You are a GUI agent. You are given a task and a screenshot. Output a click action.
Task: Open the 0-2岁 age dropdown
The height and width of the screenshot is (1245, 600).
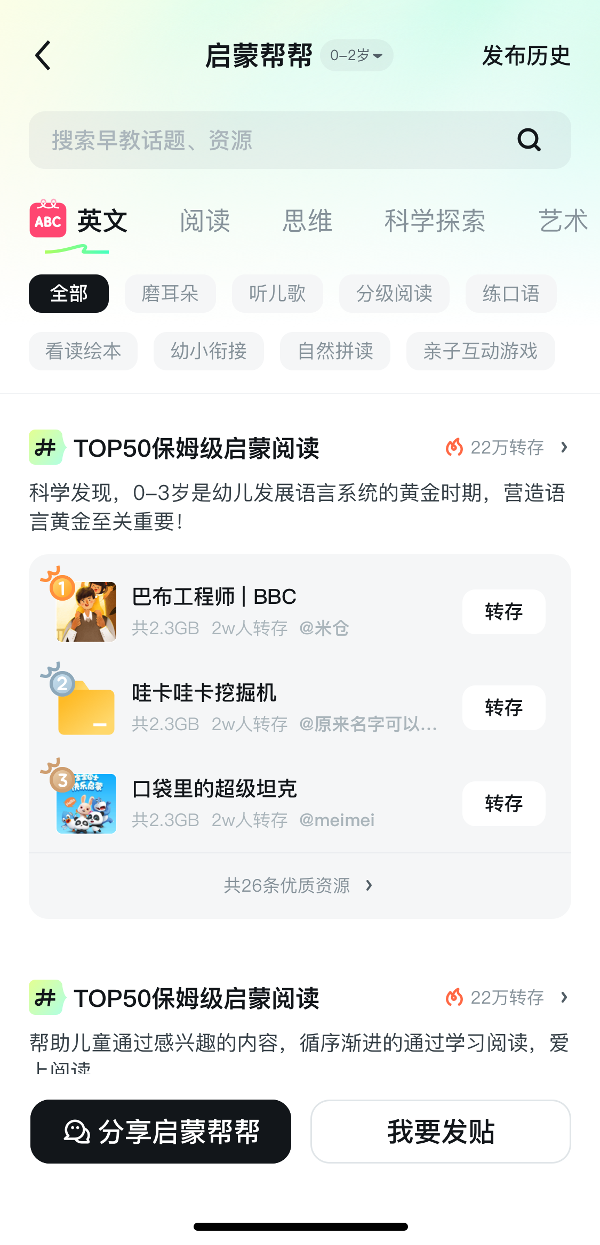tap(356, 56)
